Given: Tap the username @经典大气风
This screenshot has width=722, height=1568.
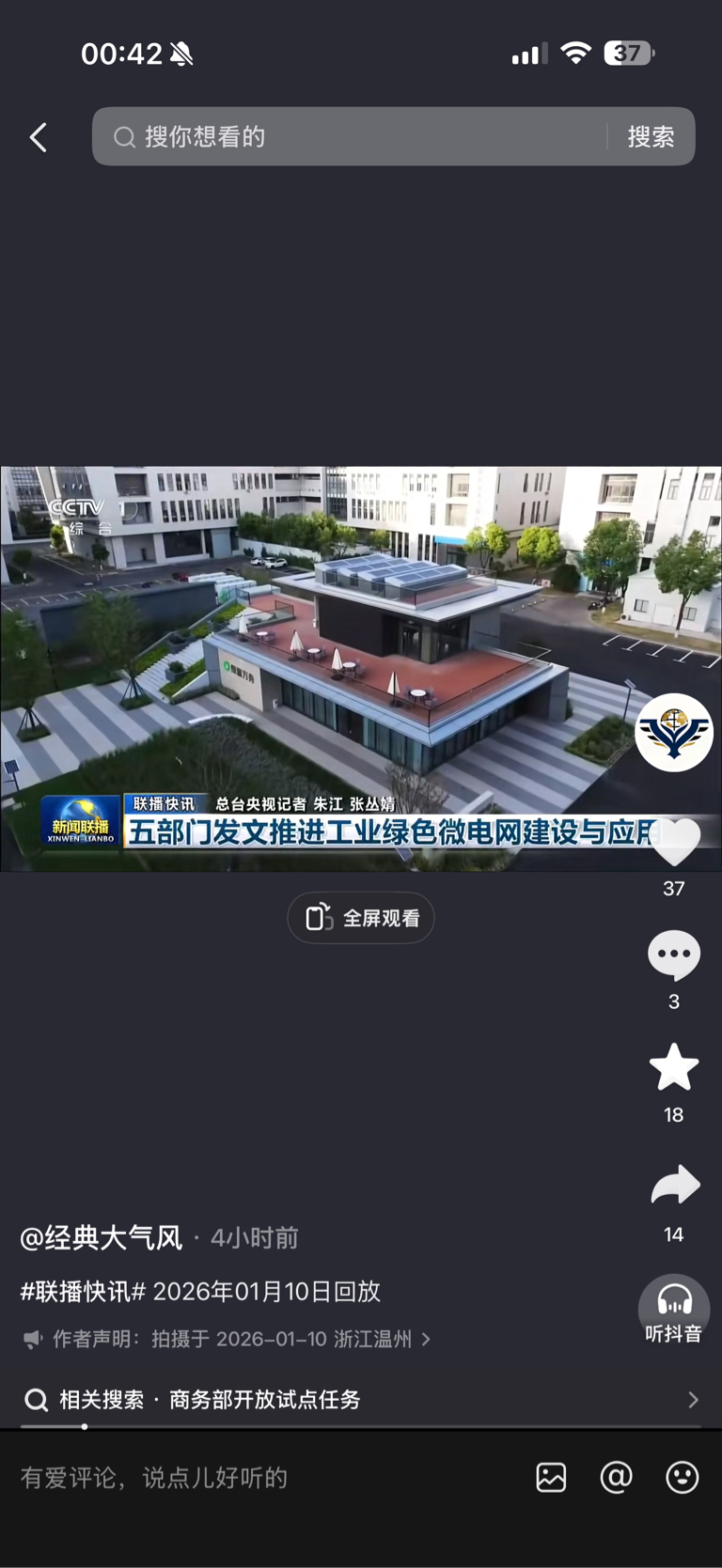Looking at the screenshot, I should pos(101,1238).
